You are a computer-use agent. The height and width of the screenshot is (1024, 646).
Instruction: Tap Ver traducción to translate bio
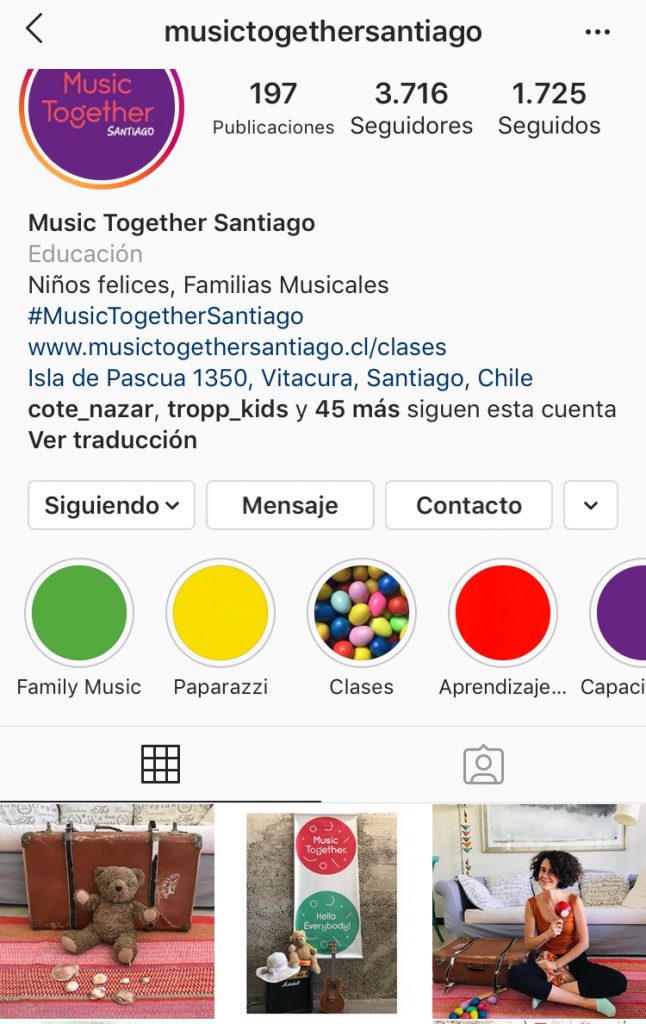tap(112, 440)
